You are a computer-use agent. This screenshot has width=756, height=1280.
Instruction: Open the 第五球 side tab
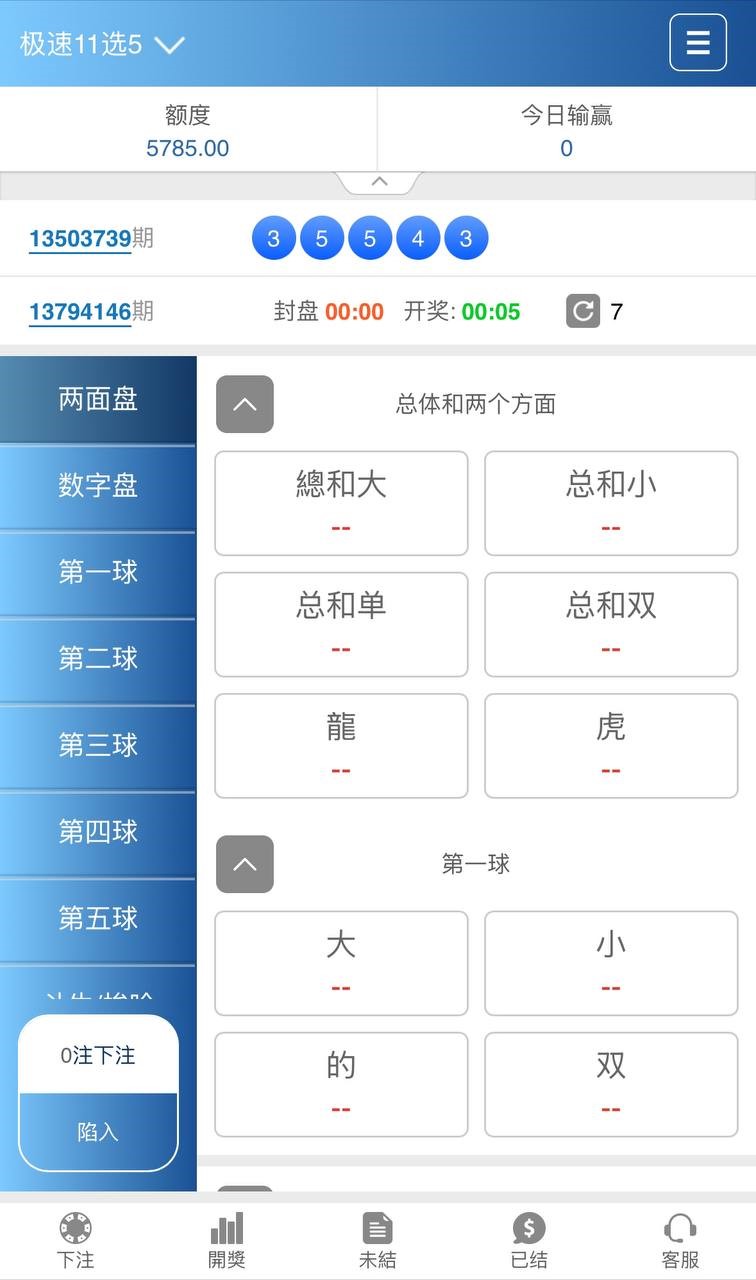point(98,919)
